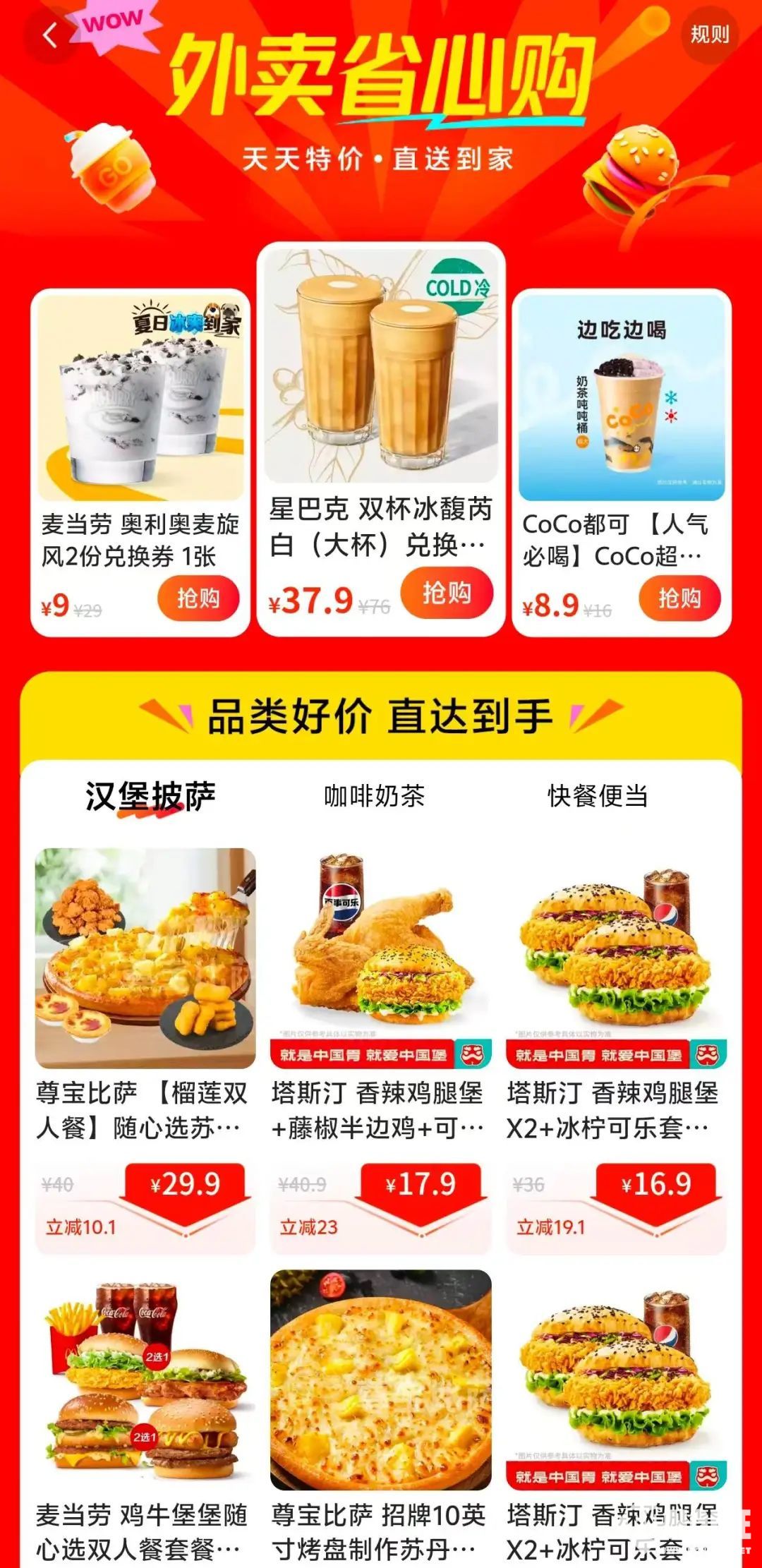Go back using the top-left arrow
Viewport: 762px width, 1568px height.
coord(49,35)
